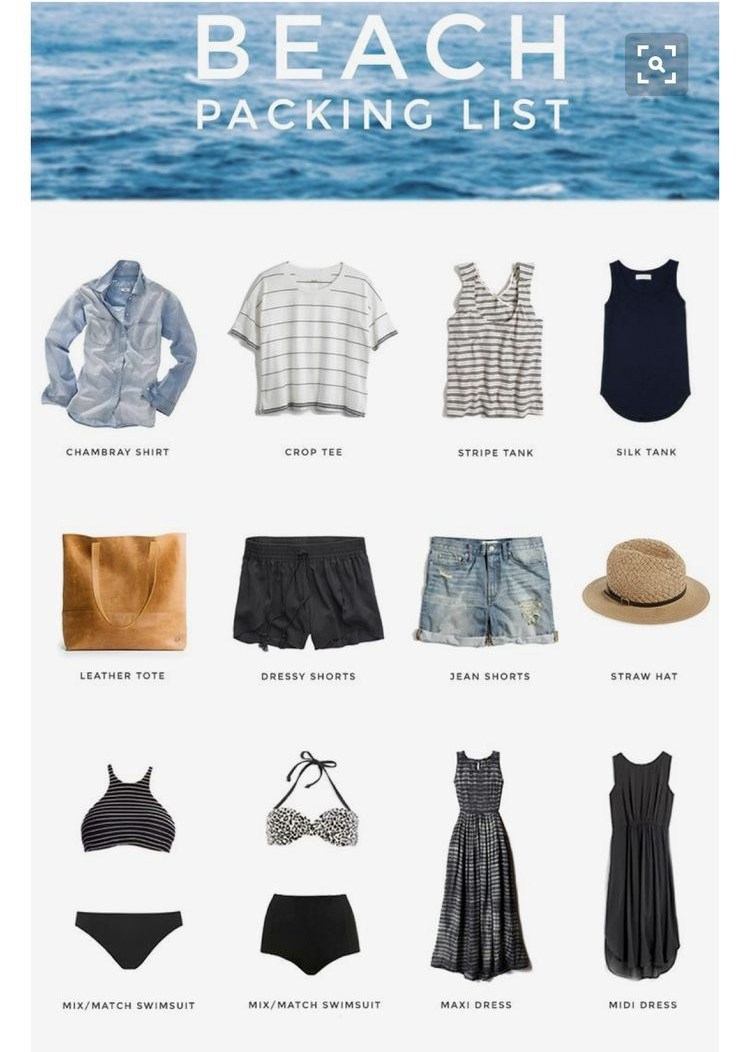750x1052 pixels.
Task: Open visual search on the pin image
Action: [x=657, y=65]
